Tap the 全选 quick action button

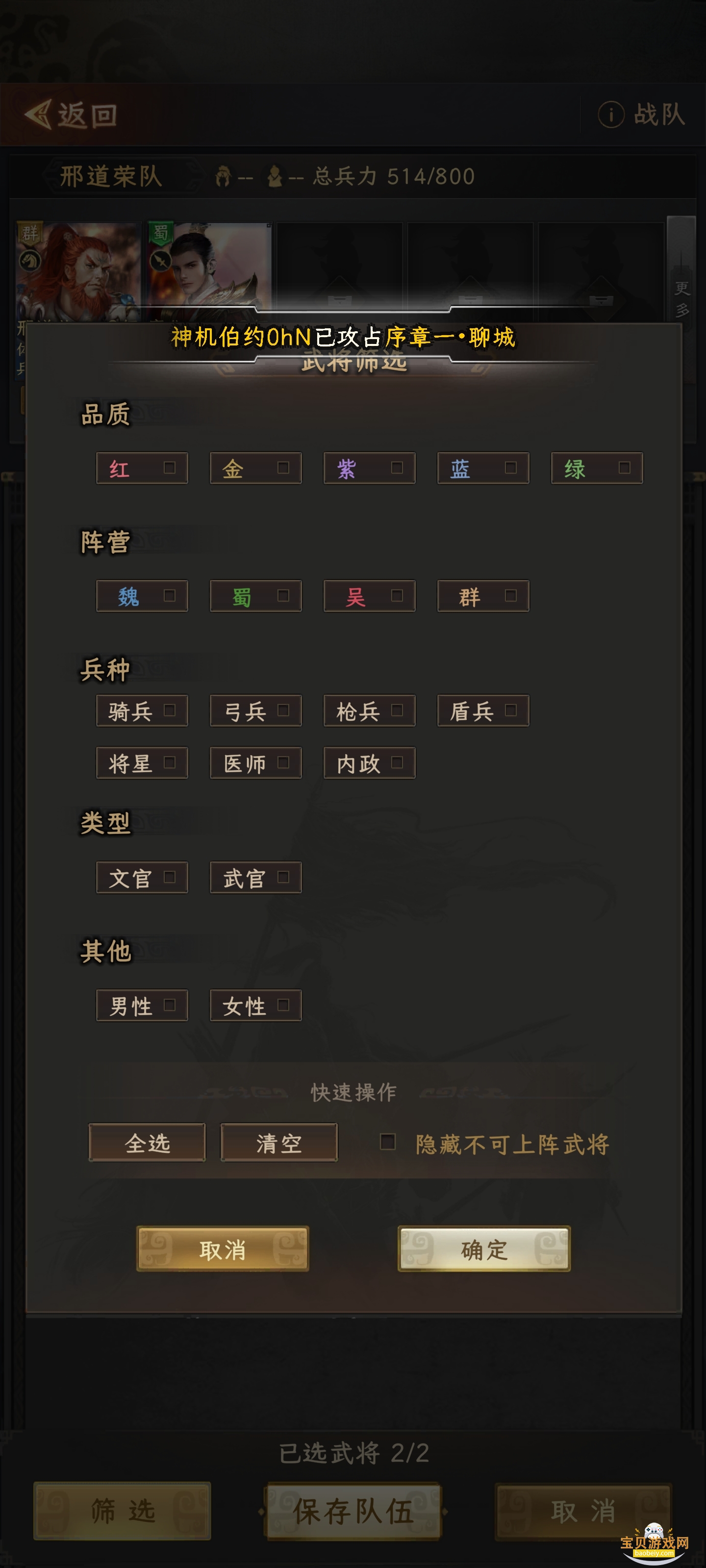click(147, 1143)
